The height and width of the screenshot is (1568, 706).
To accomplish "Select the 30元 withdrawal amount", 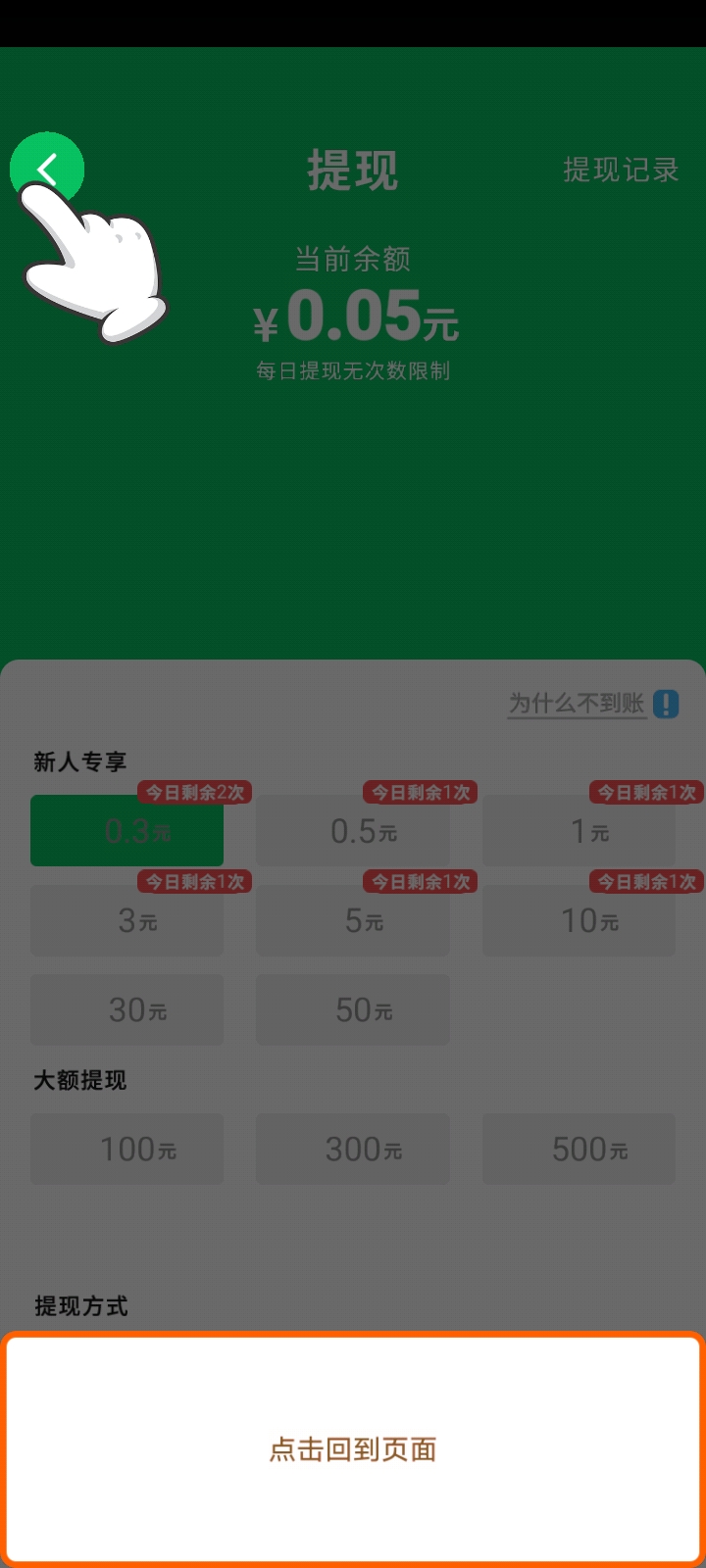I will click(x=126, y=1010).
